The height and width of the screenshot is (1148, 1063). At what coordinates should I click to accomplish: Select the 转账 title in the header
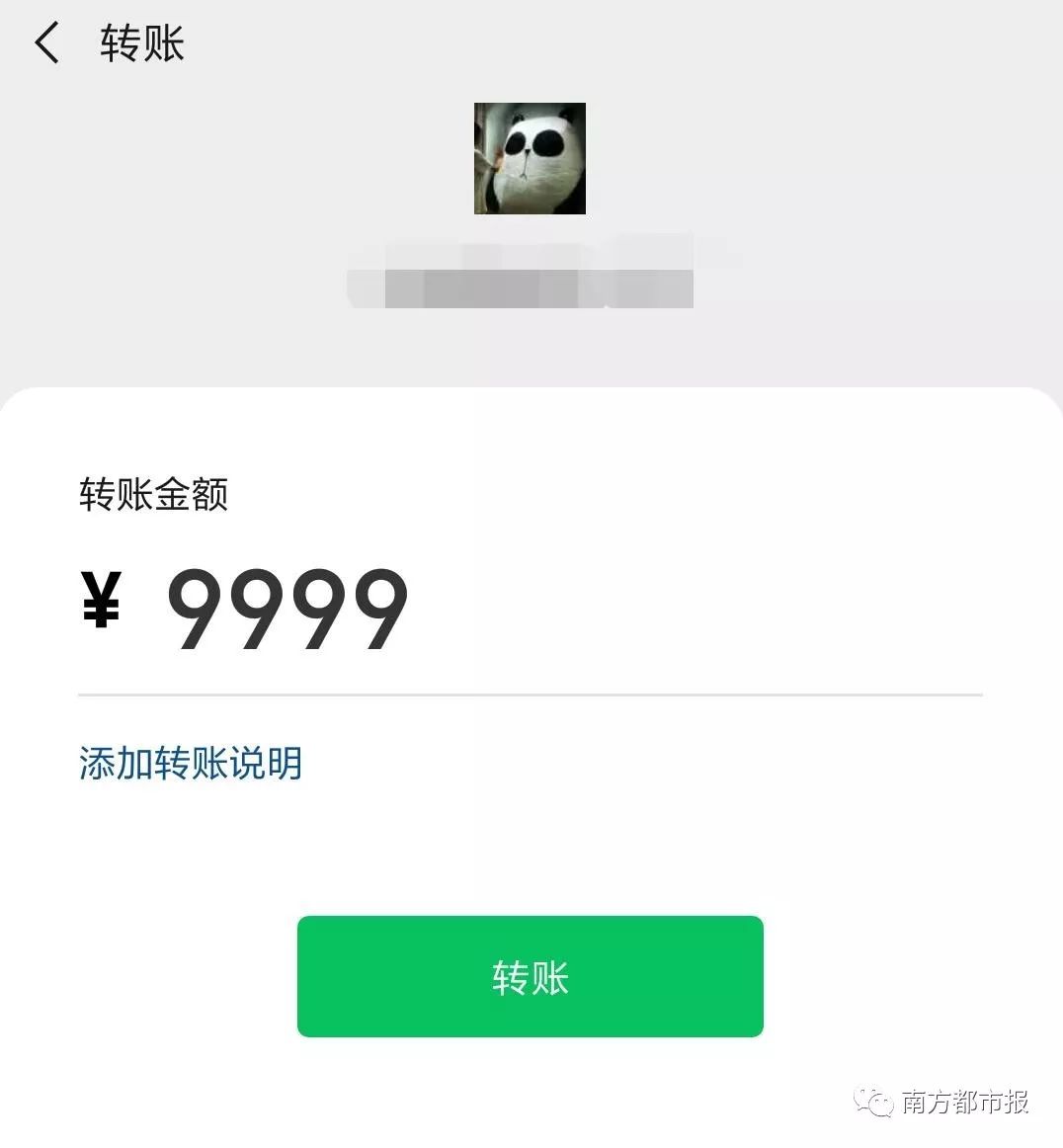[x=140, y=42]
